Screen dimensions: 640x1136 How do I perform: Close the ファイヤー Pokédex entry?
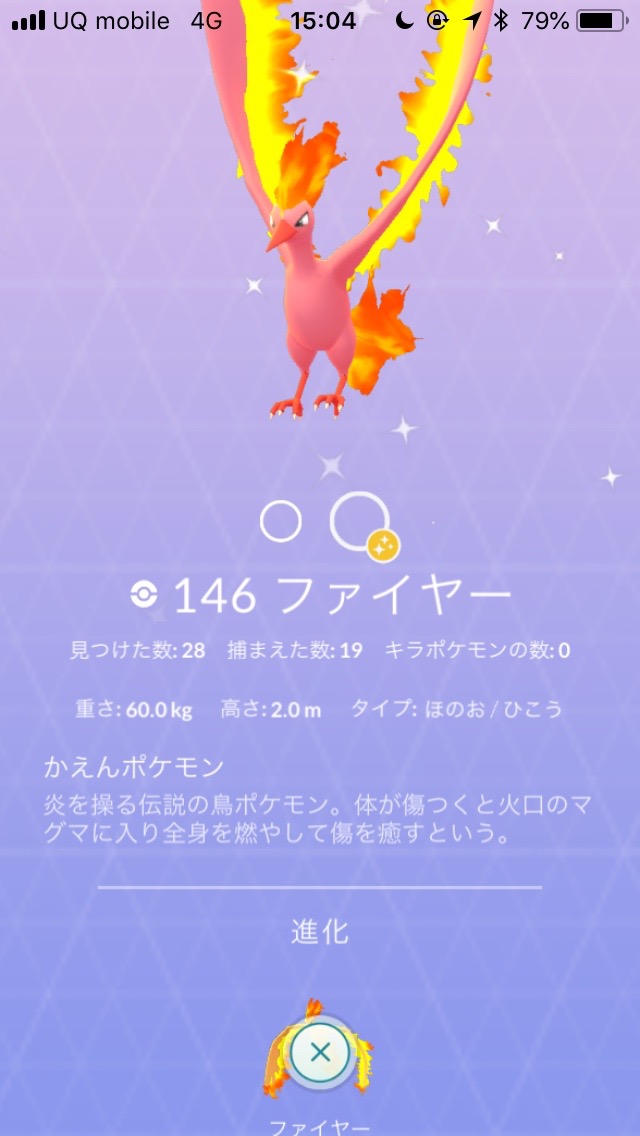[320, 1052]
